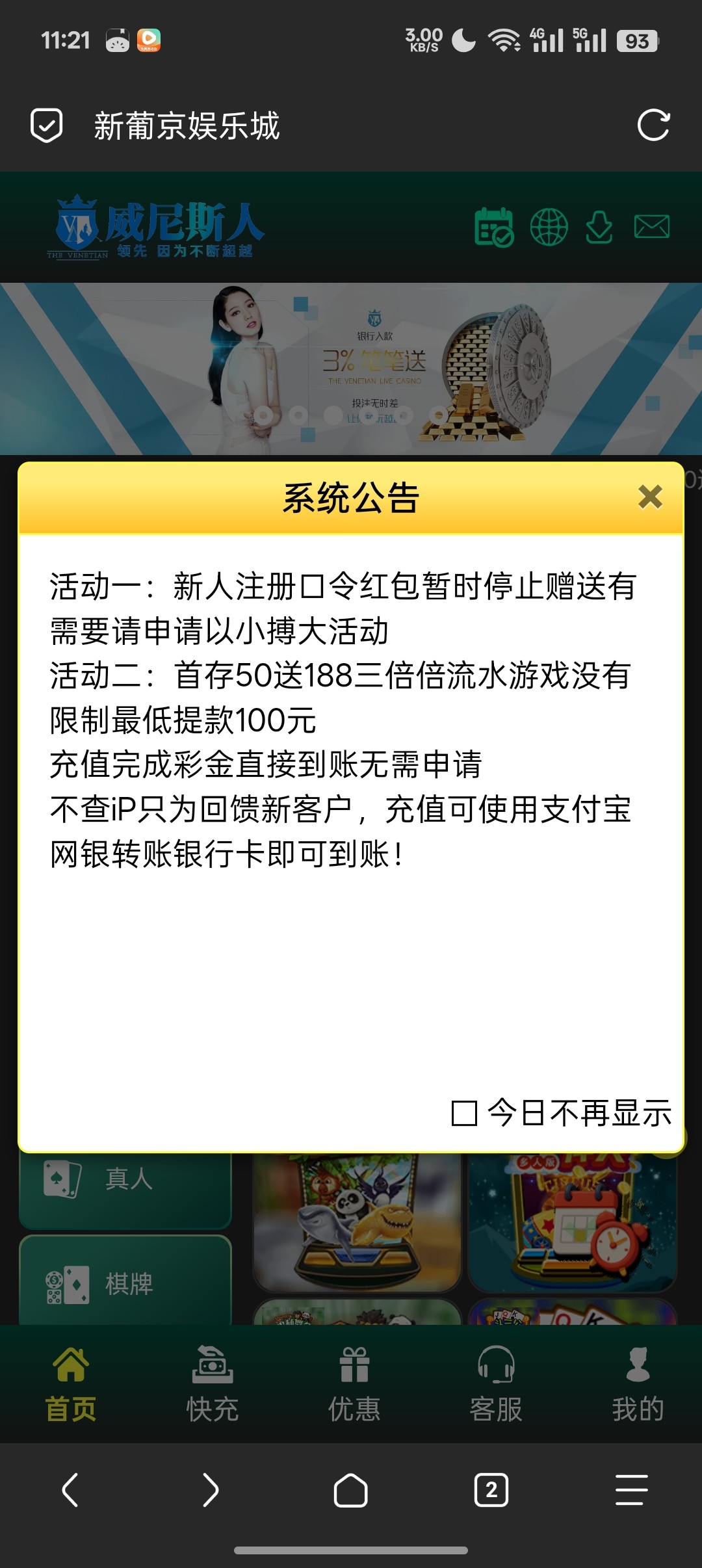The width and height of the screenshot is (702, 1568).
Task: Open the globe language icon
Action: (x=548, y=228)
